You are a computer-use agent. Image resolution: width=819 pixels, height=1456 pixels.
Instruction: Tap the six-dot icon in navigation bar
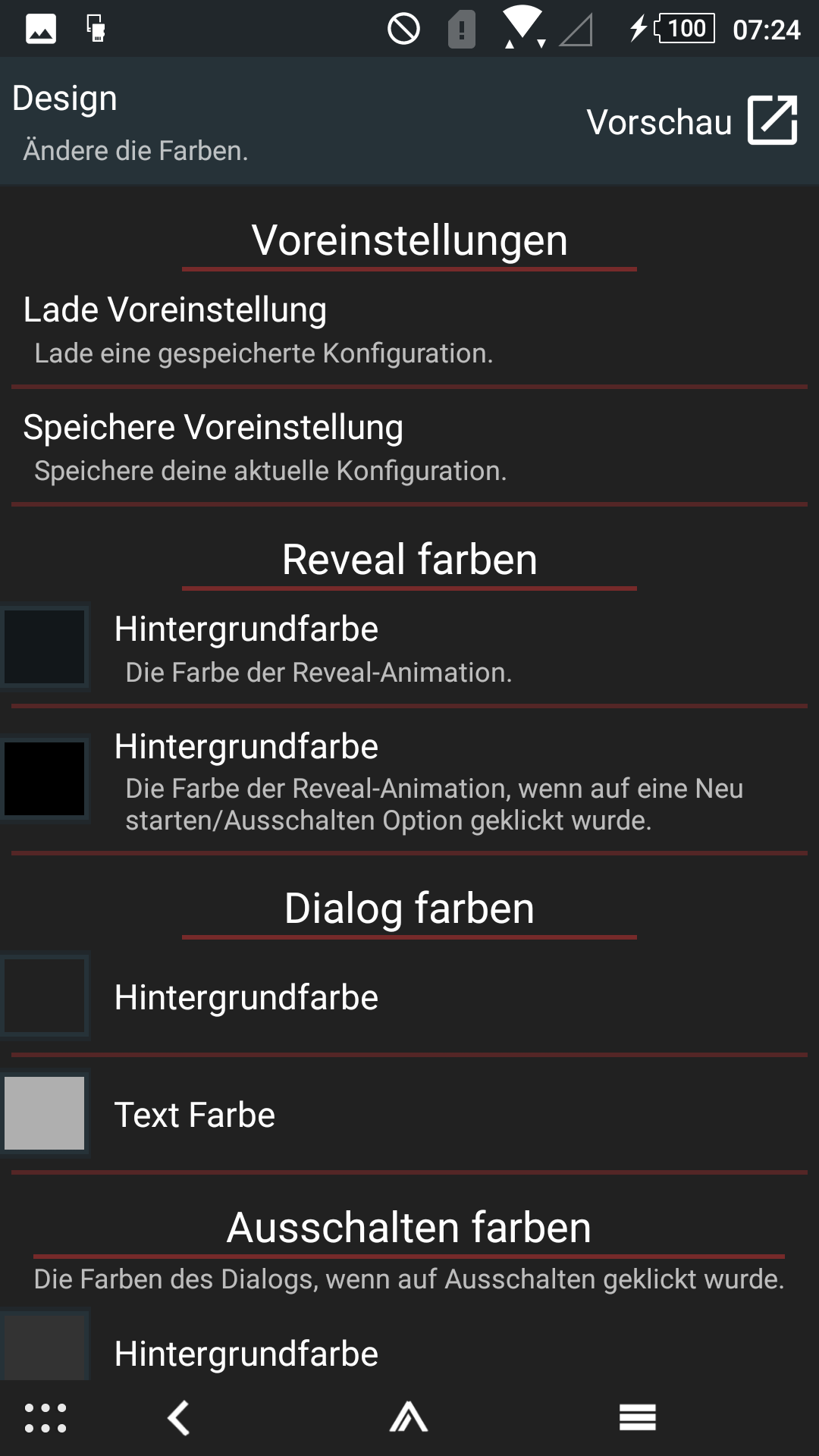coord(45,1417)
